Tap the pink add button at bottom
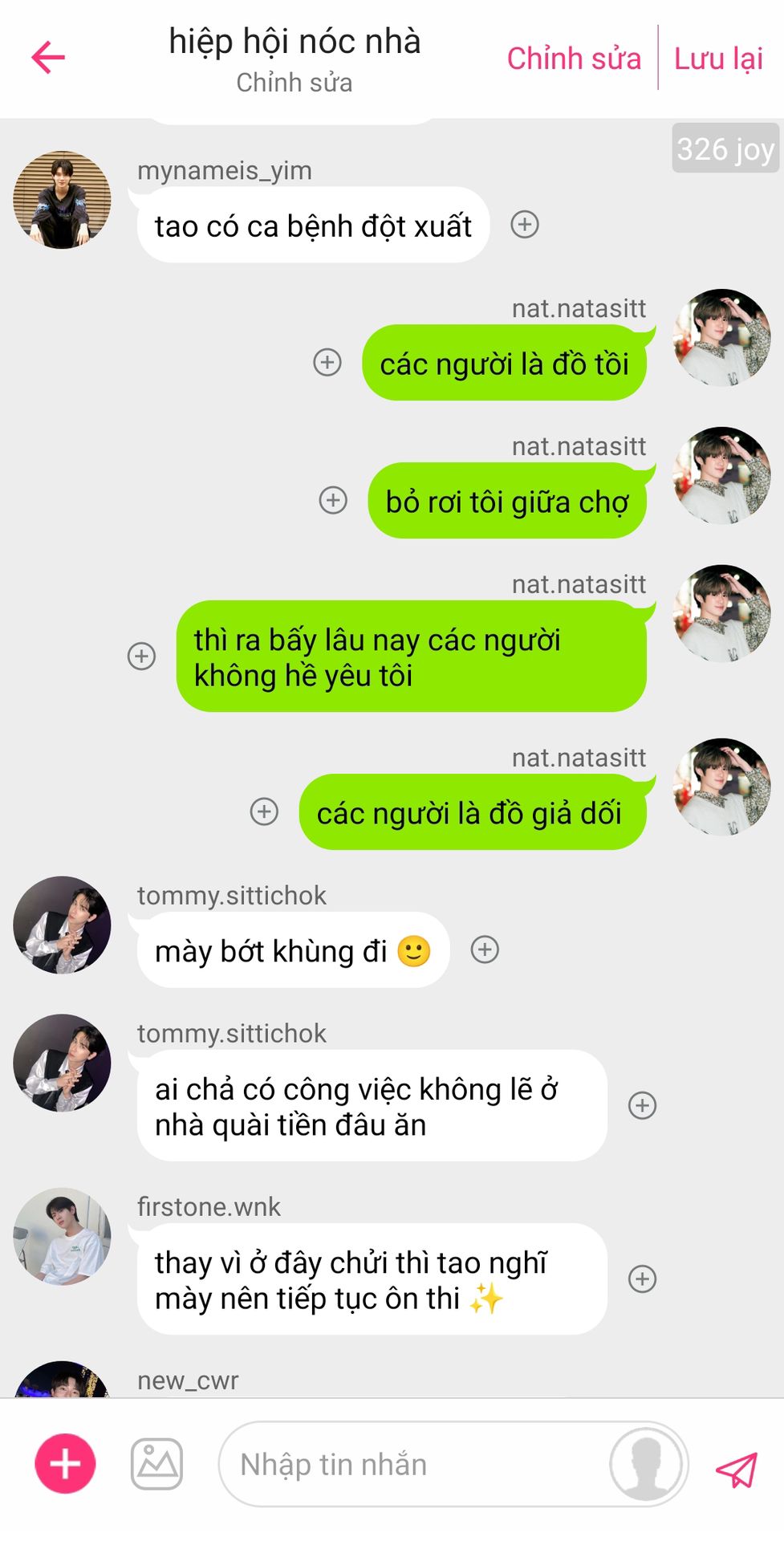This screenshot has height=1541, width=784. (x=65, y=1464)
